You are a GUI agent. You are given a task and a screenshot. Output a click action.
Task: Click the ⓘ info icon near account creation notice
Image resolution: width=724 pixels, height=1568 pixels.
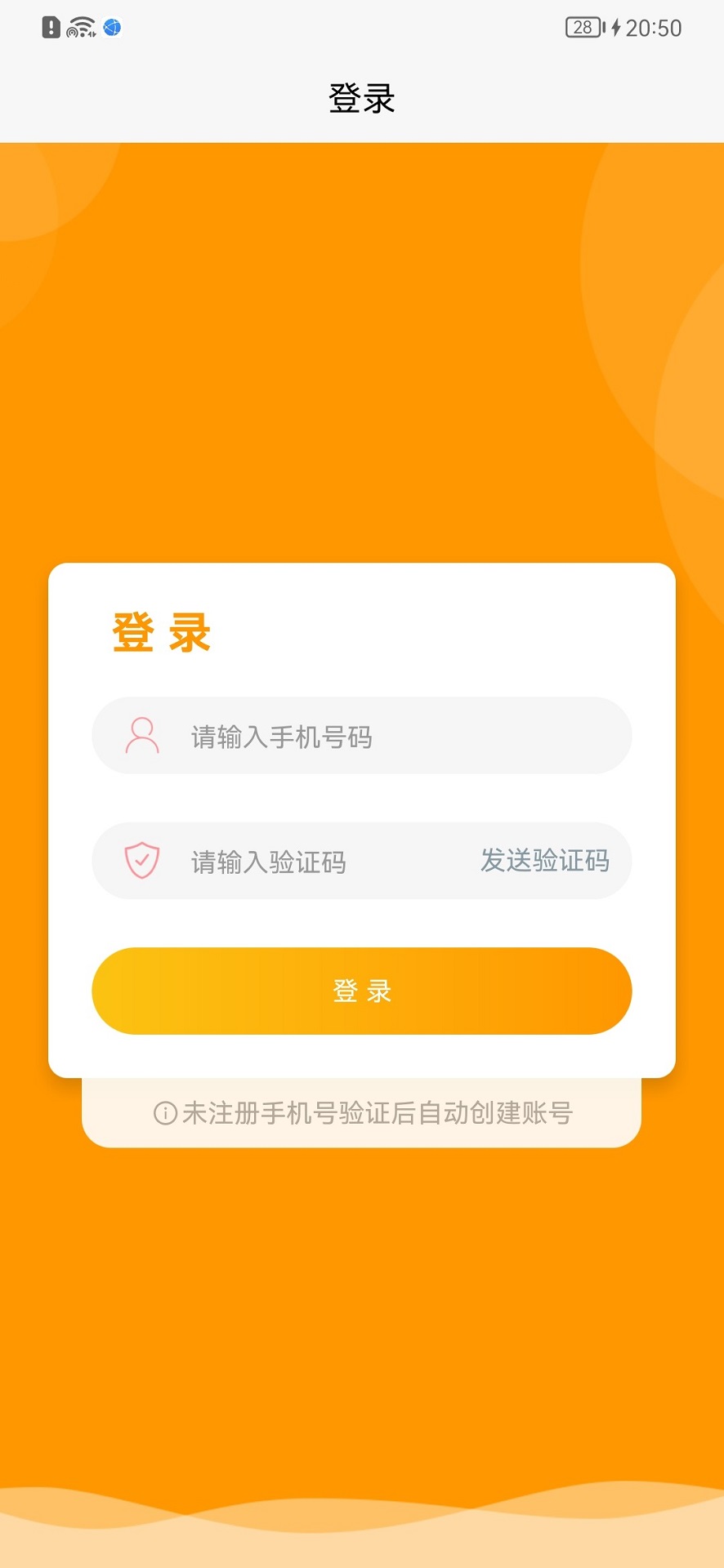[x=163, y=1112]
